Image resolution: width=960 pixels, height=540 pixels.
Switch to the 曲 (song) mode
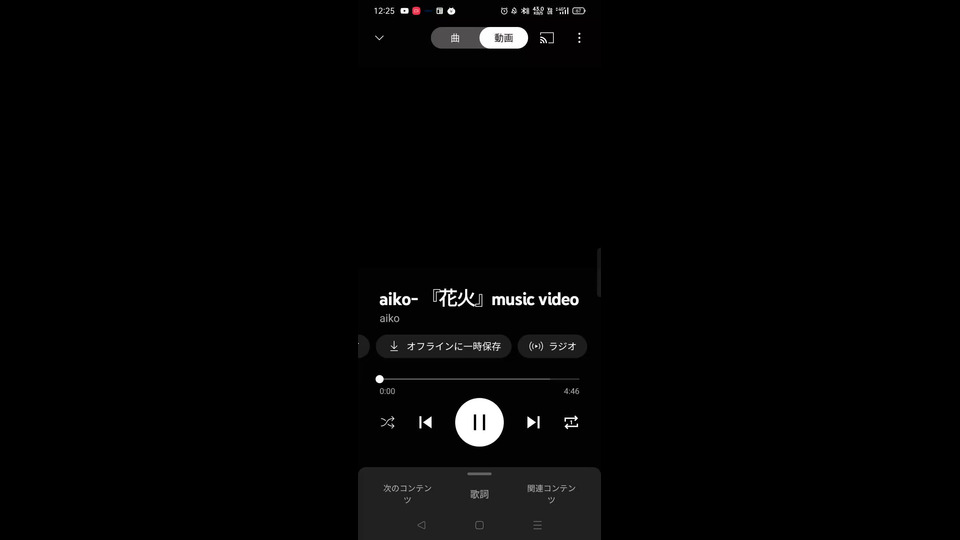click(x=455, y=38)
